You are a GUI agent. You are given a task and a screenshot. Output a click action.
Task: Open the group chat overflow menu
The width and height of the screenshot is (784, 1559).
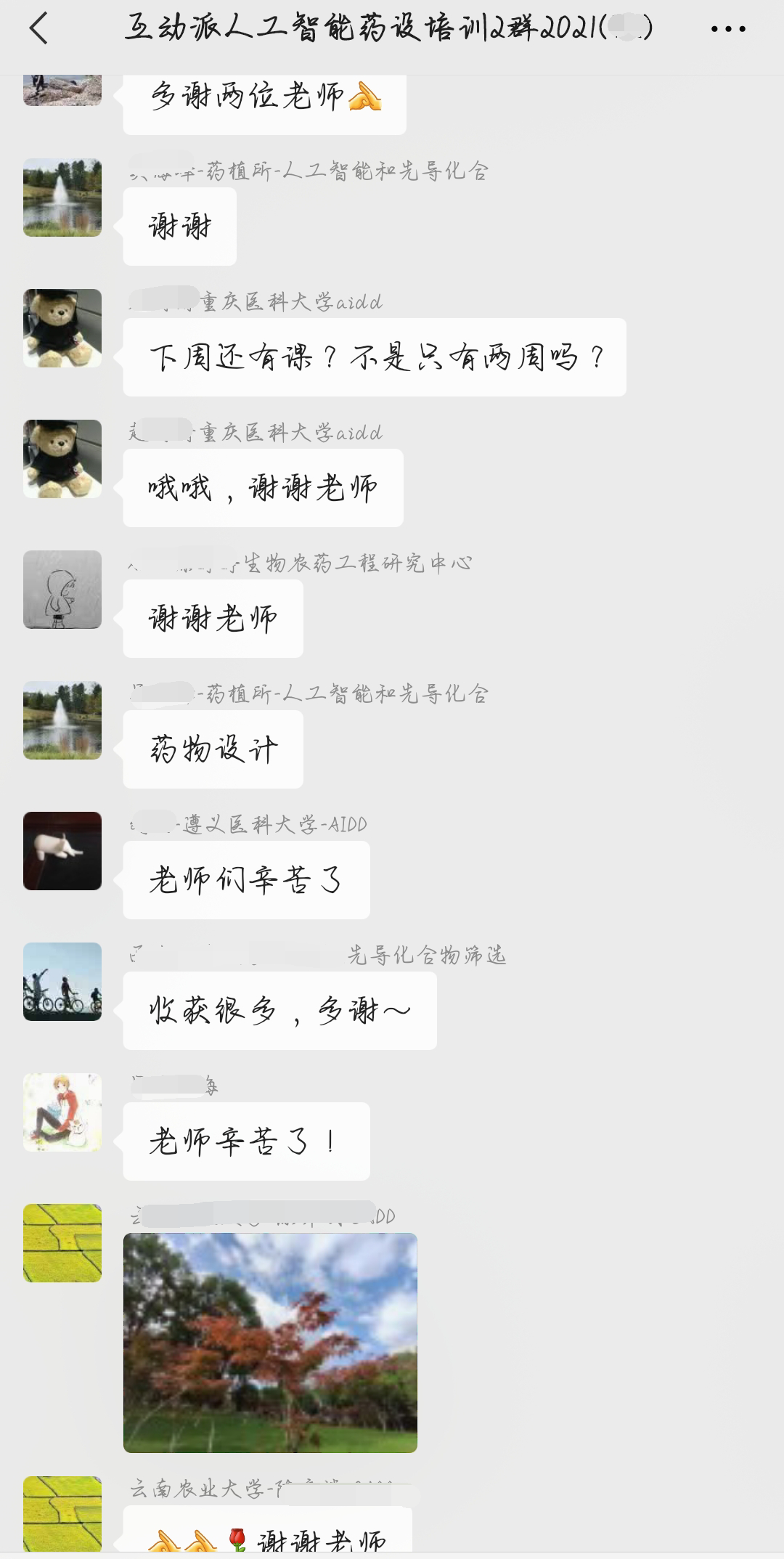(727, 29)
